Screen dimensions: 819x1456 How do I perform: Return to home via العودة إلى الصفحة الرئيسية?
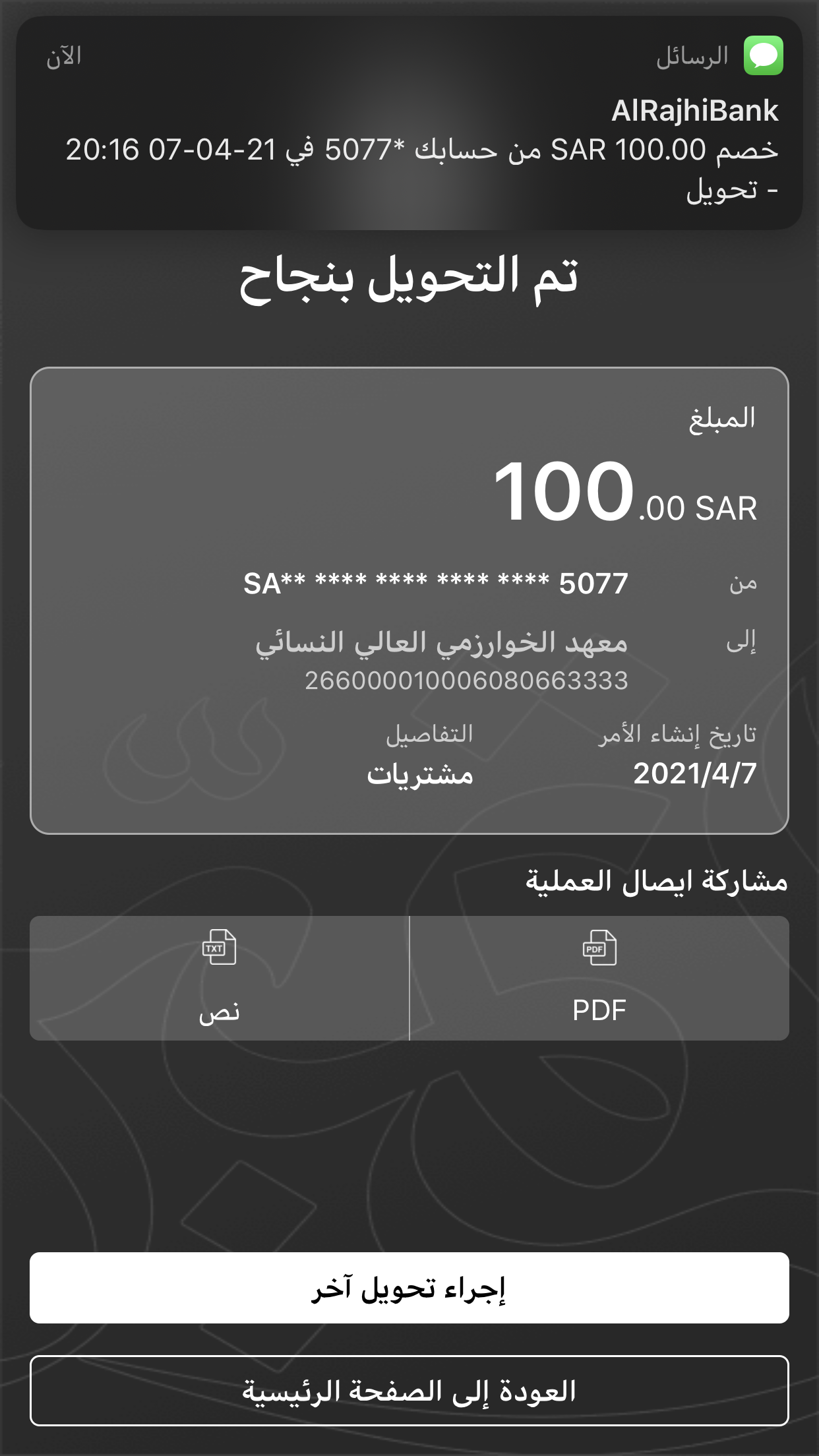tap(409, 1391)
